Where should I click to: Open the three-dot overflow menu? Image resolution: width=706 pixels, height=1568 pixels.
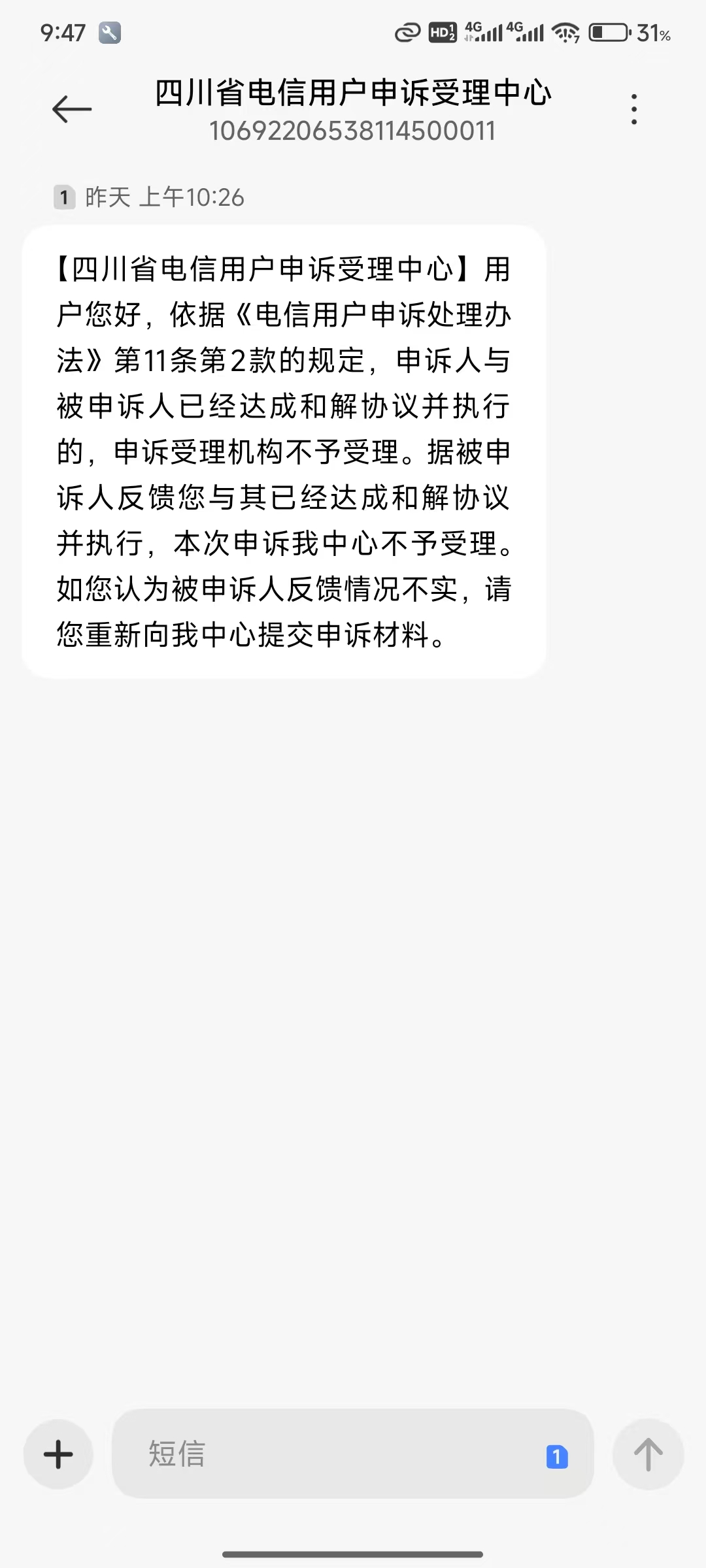point(633,109)
